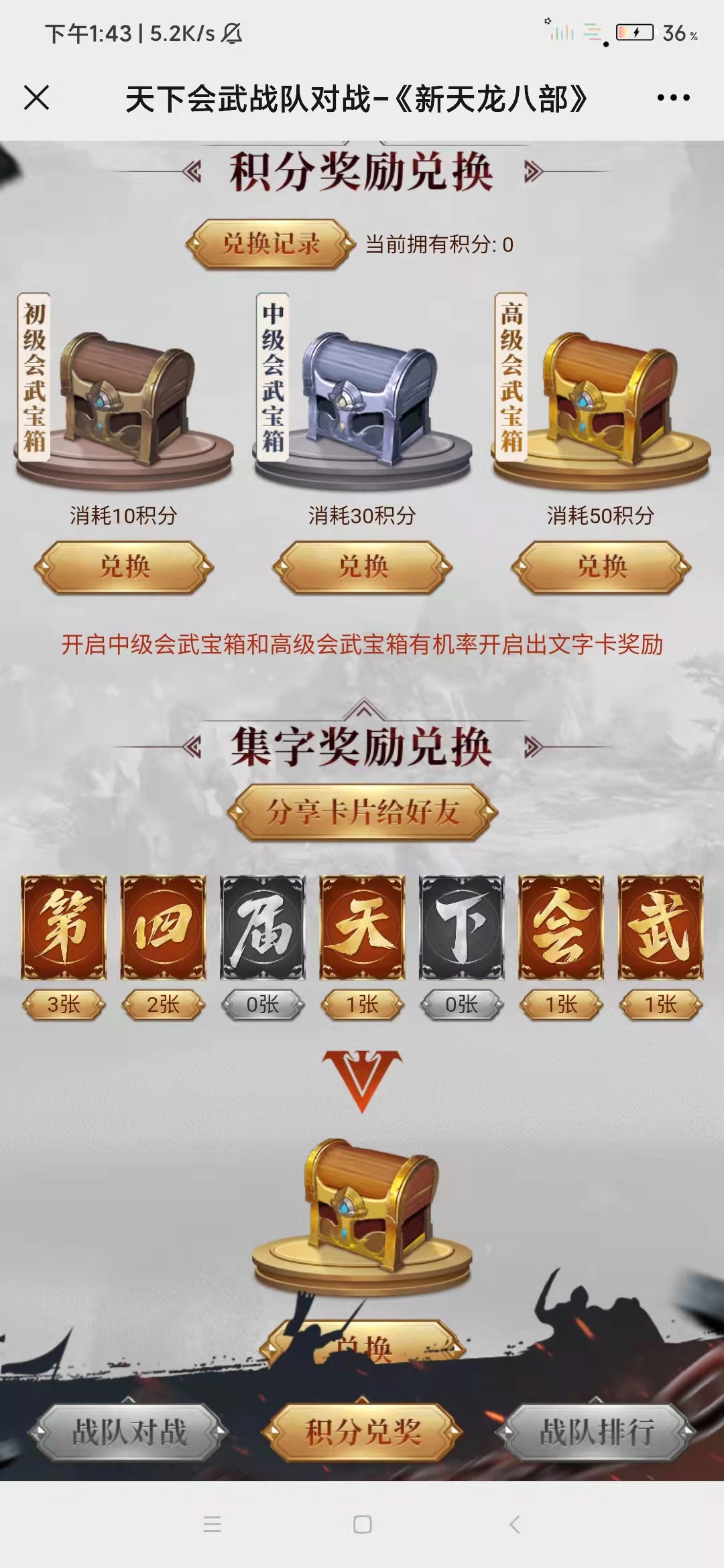Screen dimensions: 724x1568
Task: Select the 第 character card
Action: [64, 927]
